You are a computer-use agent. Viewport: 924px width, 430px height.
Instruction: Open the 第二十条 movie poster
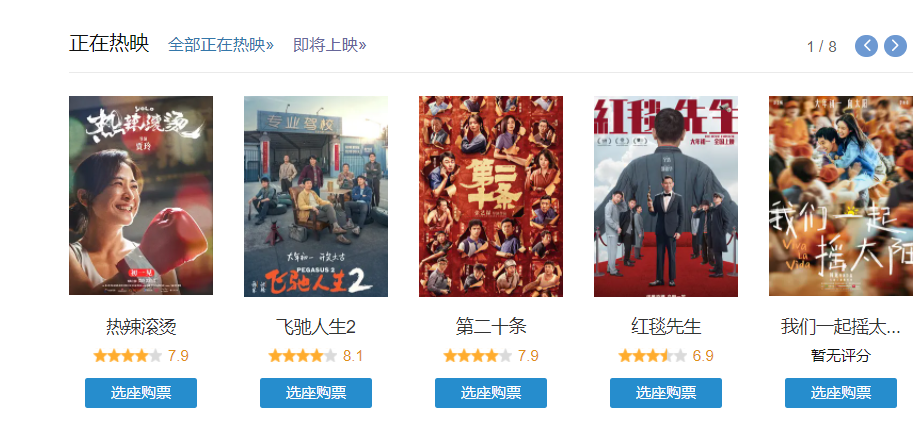point(491,196)
